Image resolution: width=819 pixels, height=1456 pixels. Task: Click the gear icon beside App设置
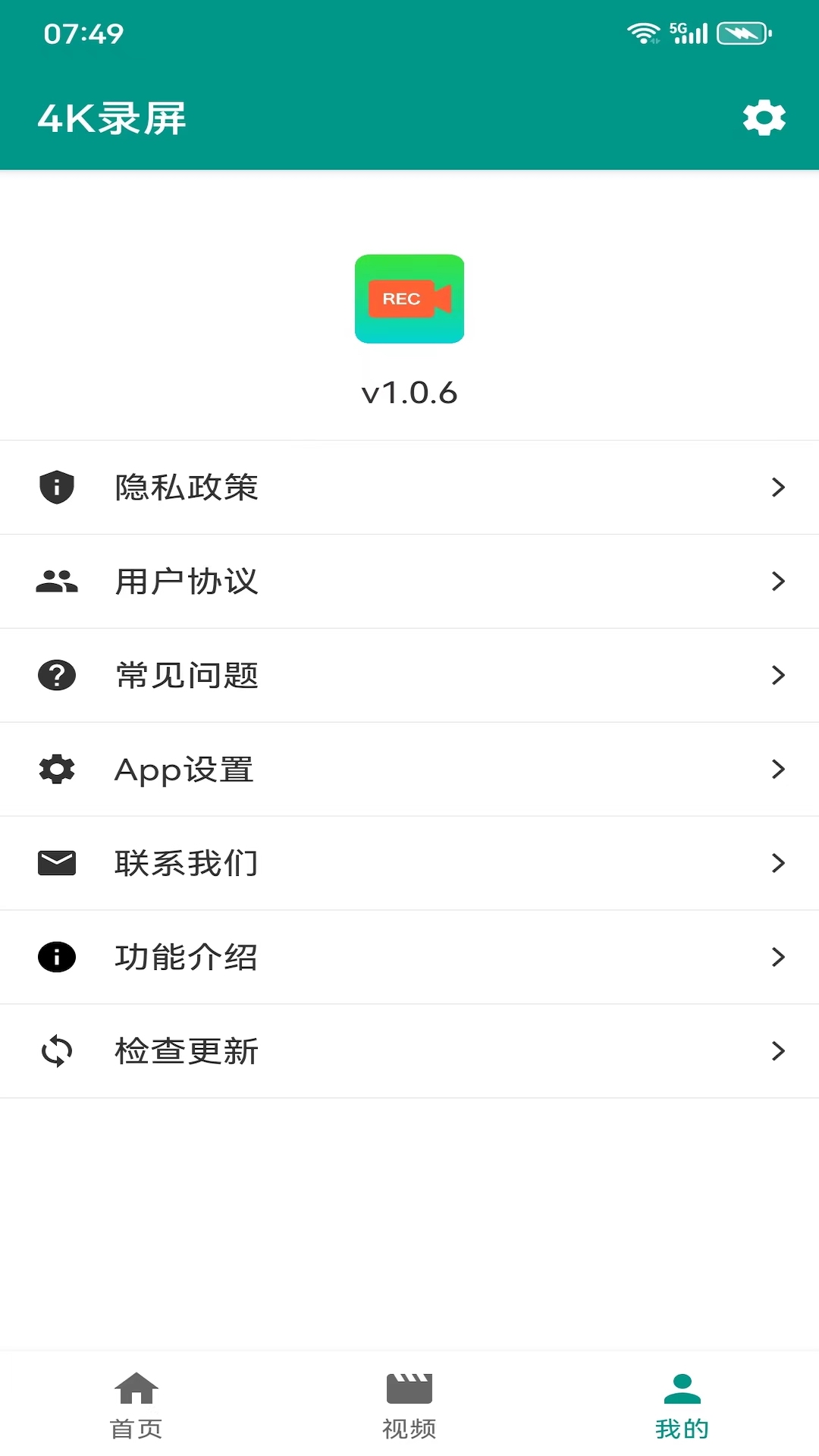click(x=55, y=769)
